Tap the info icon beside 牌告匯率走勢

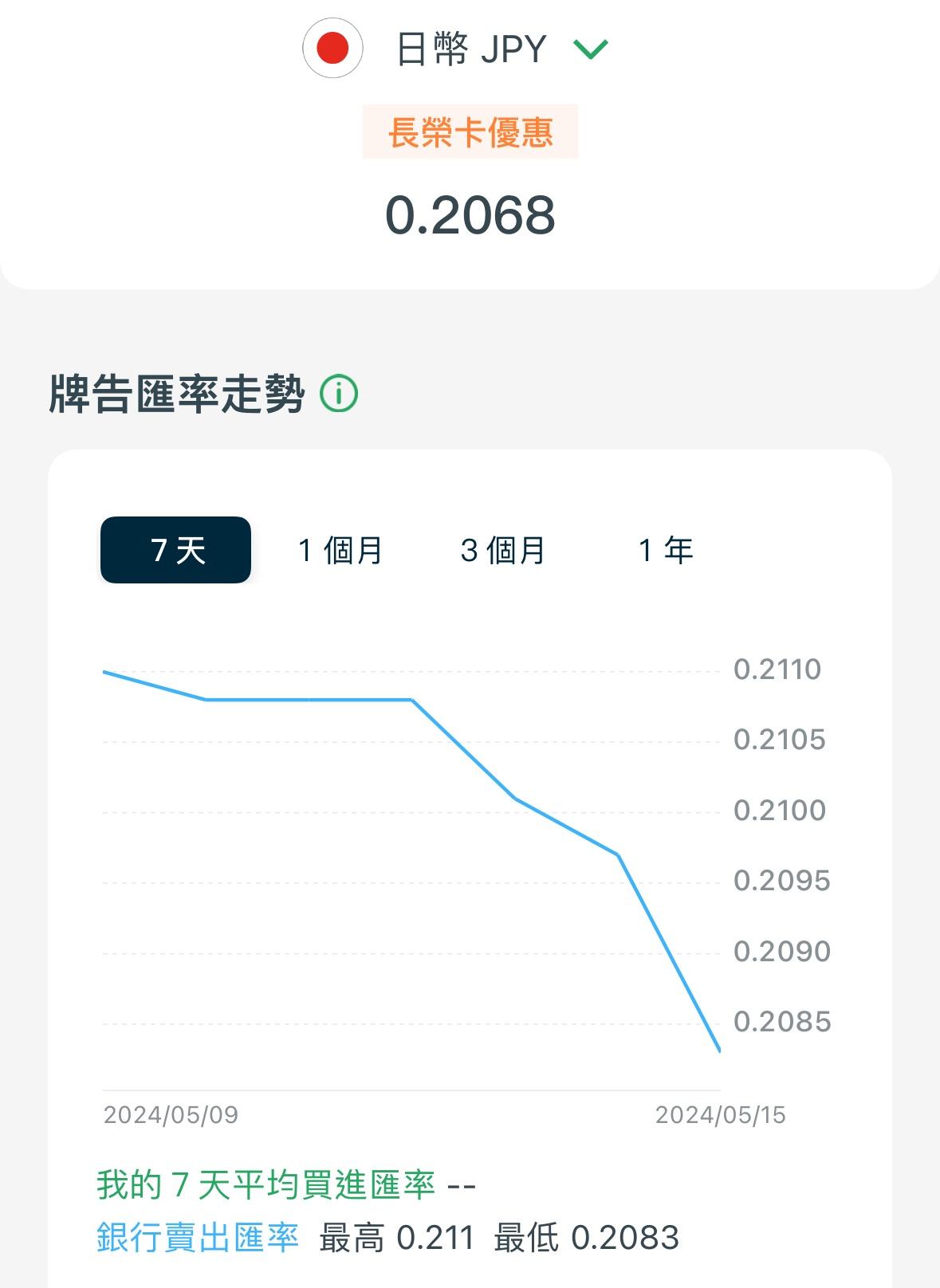pyautogui.click(x=339, y=394)
